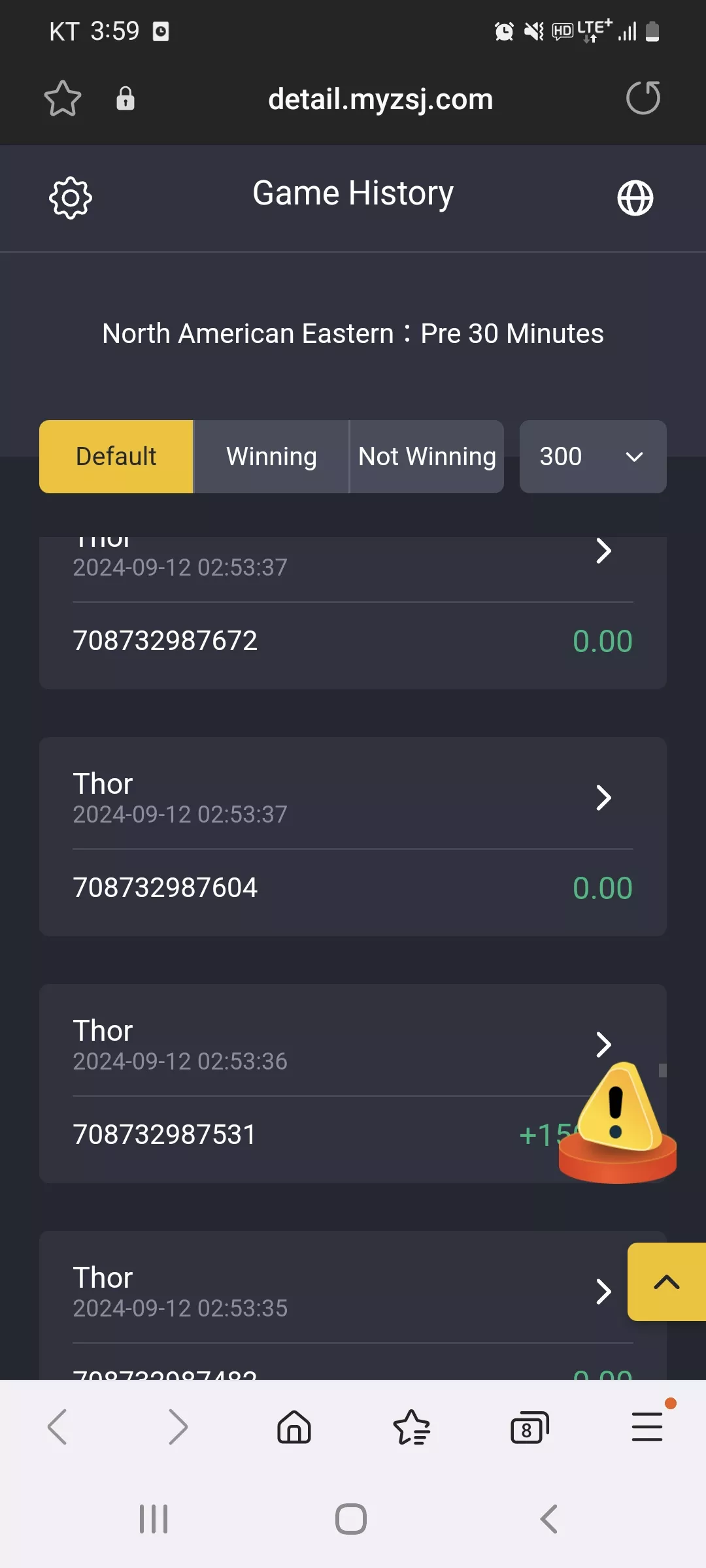Open the browser hamburger menu
Screen dimensions: 706x1568
647,1426
